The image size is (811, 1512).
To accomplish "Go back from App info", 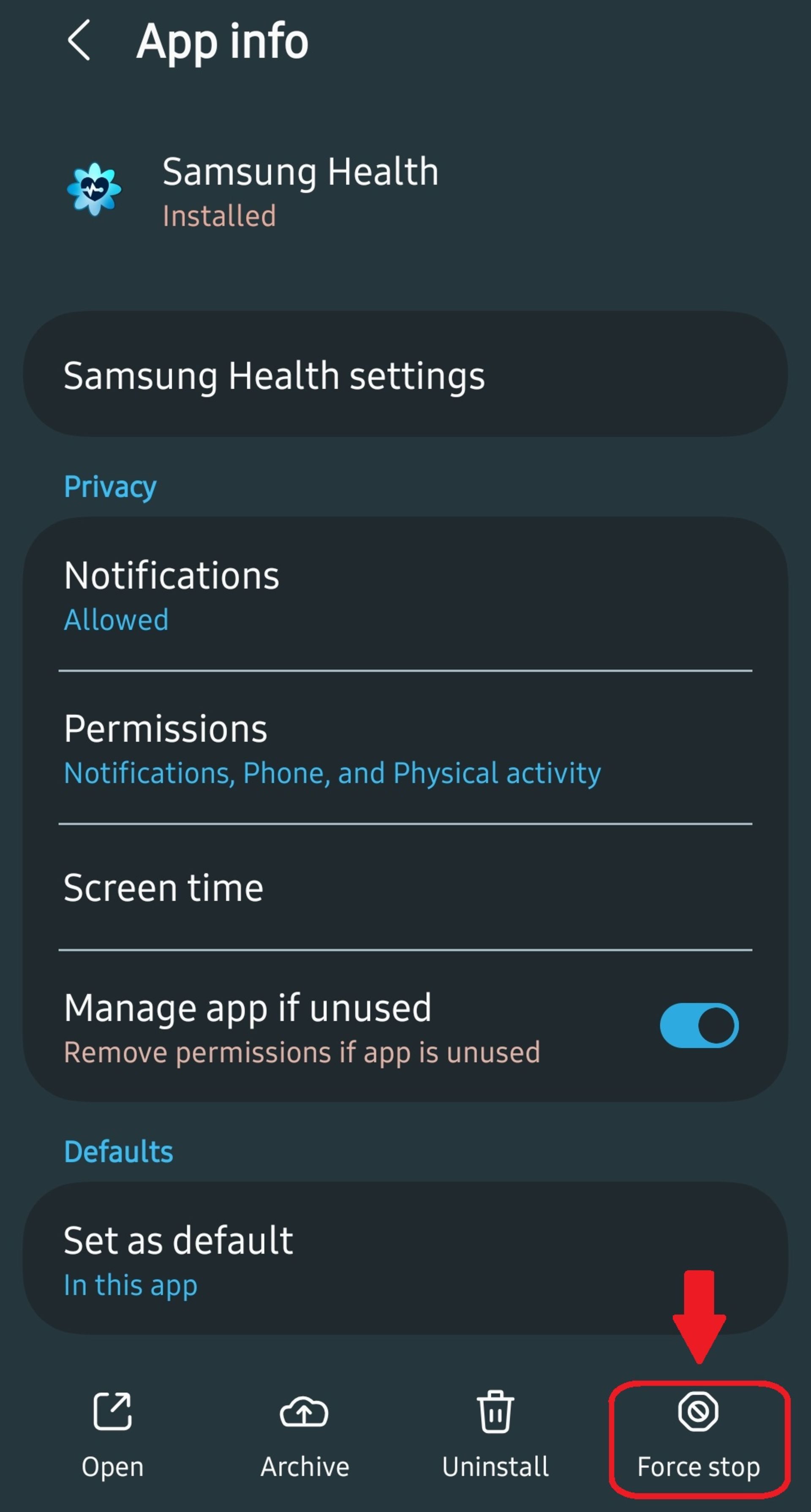I will pos(79,40).
